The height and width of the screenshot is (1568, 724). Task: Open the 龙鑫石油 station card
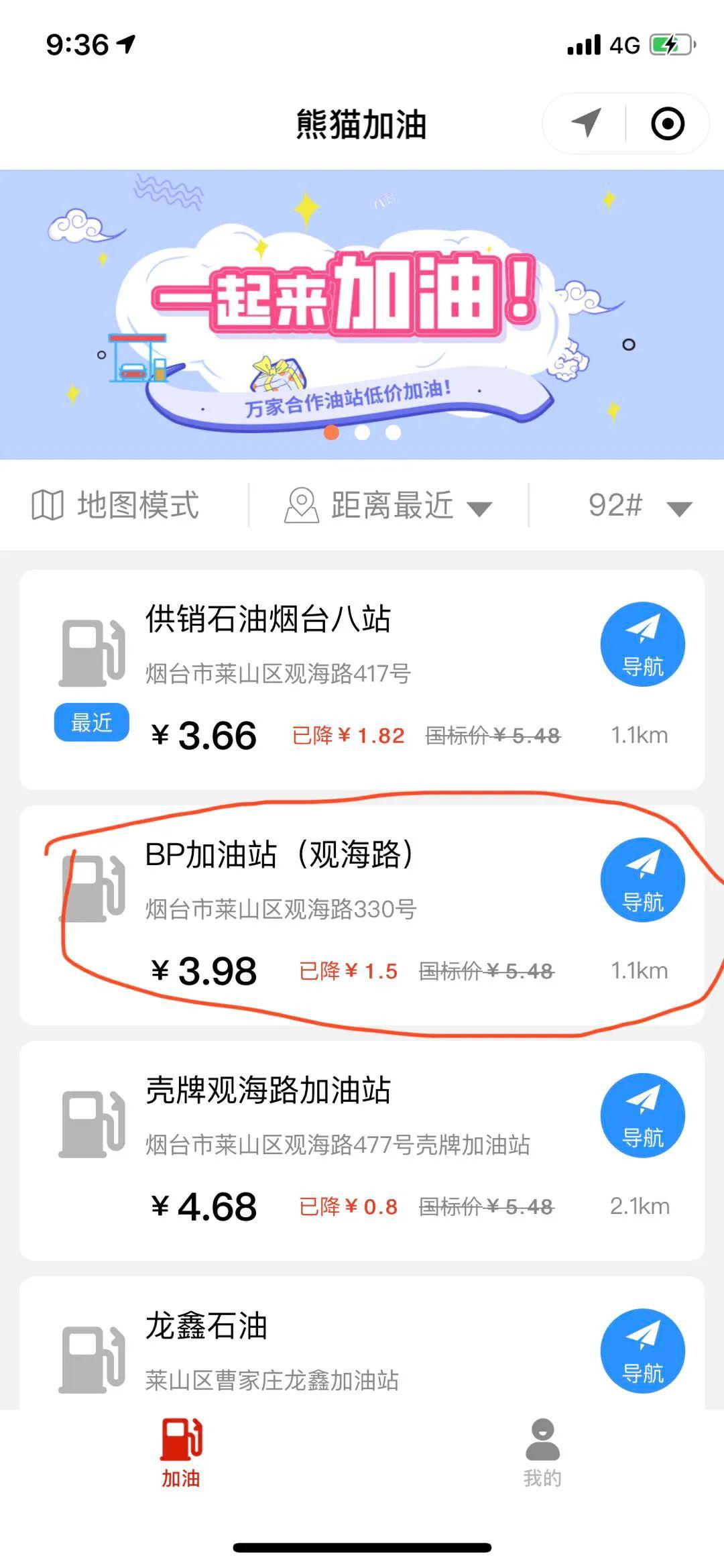[x=335, y=1348]
